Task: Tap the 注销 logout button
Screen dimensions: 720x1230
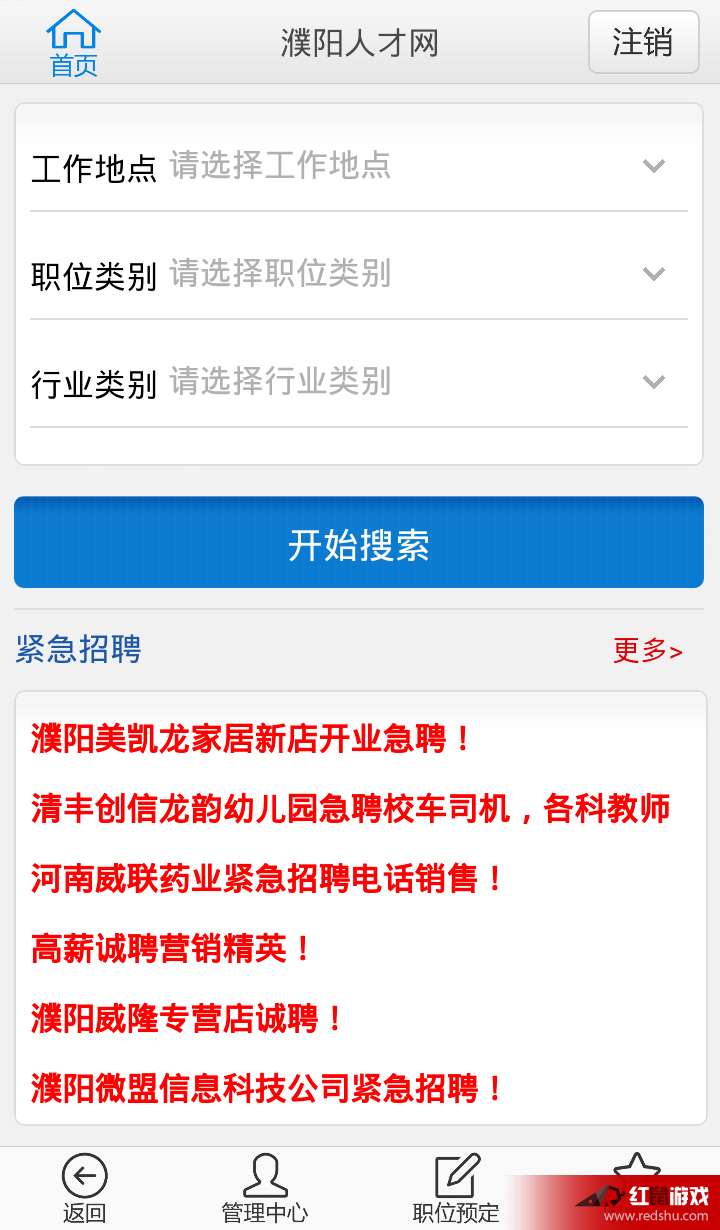Action: tap(643, 42)
